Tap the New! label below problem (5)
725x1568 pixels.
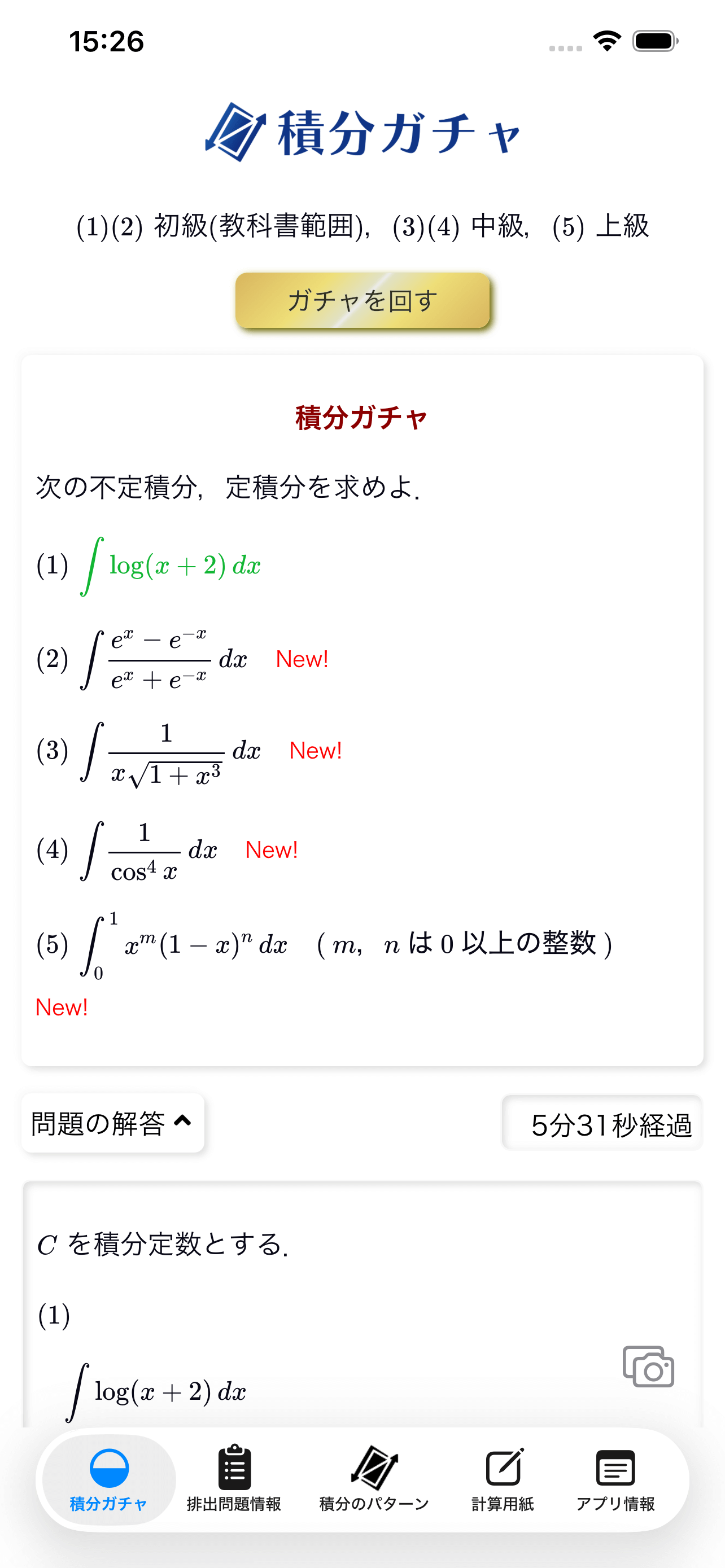(x=62, y=1008)
